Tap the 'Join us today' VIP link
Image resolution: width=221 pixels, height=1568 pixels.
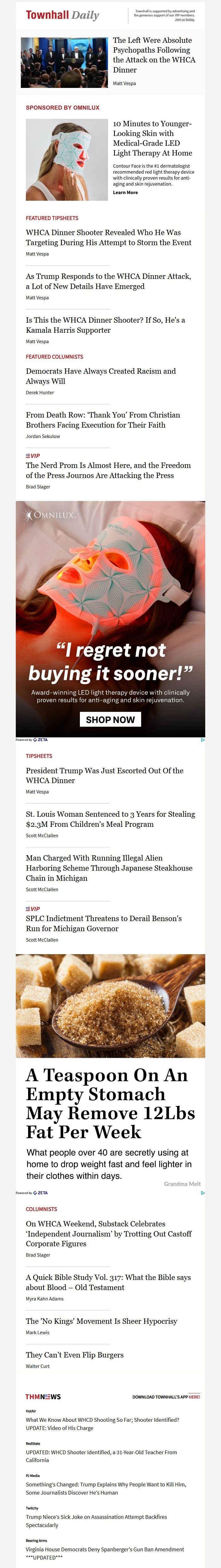(184, 20)
